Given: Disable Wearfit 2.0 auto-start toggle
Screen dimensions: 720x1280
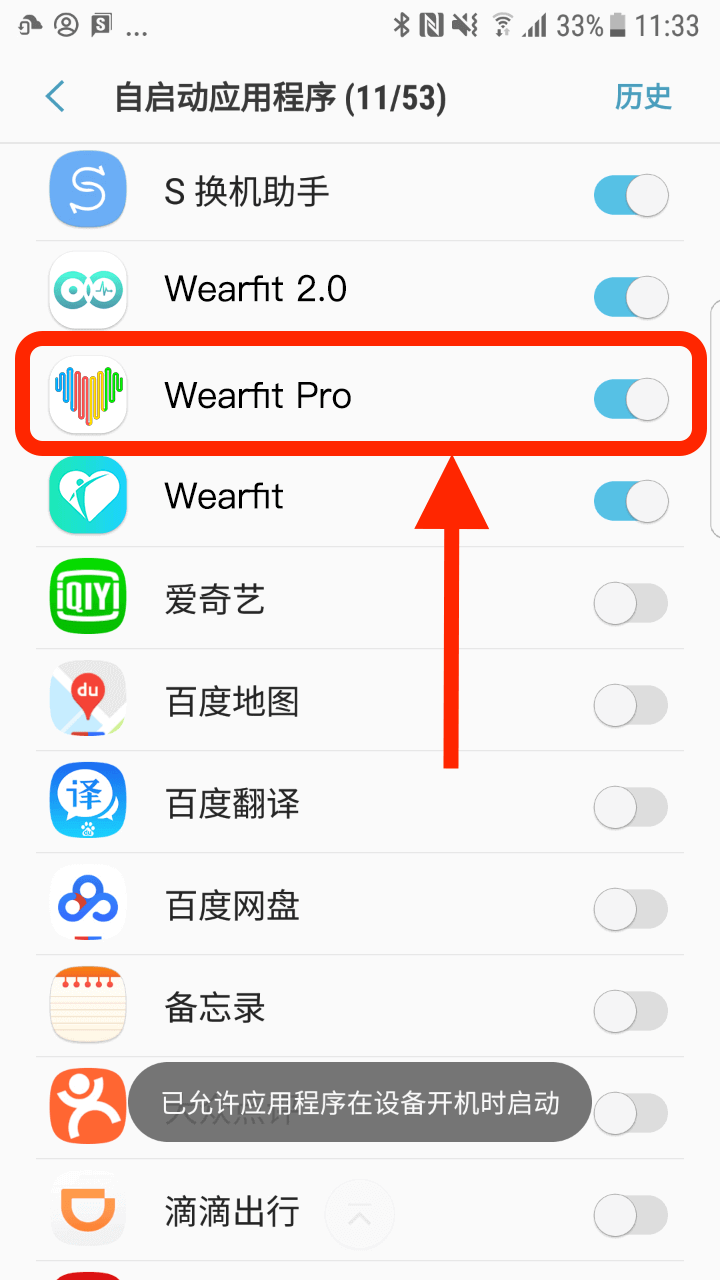Looking at the screenshot, I should click(630, 297).
